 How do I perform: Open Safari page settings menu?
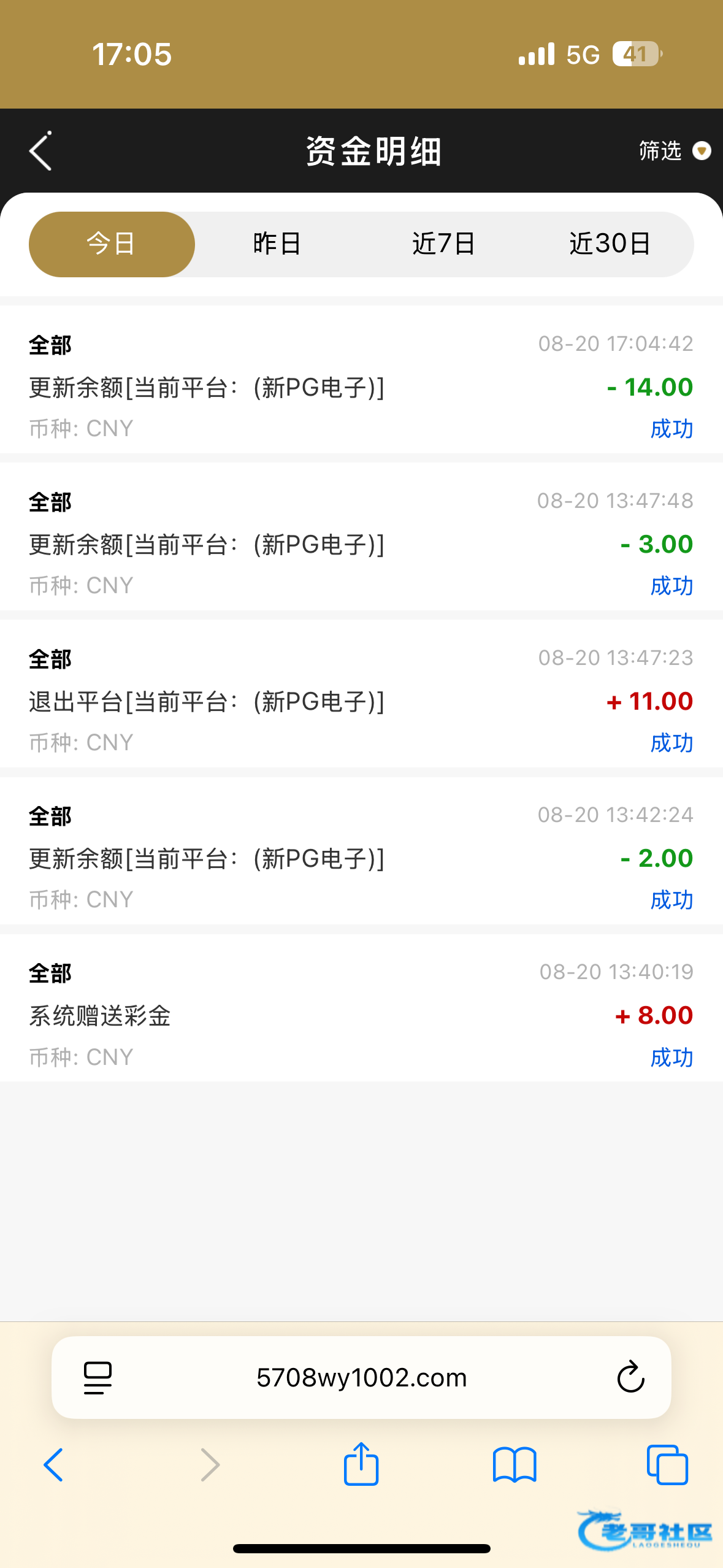tap(98, 1378)
